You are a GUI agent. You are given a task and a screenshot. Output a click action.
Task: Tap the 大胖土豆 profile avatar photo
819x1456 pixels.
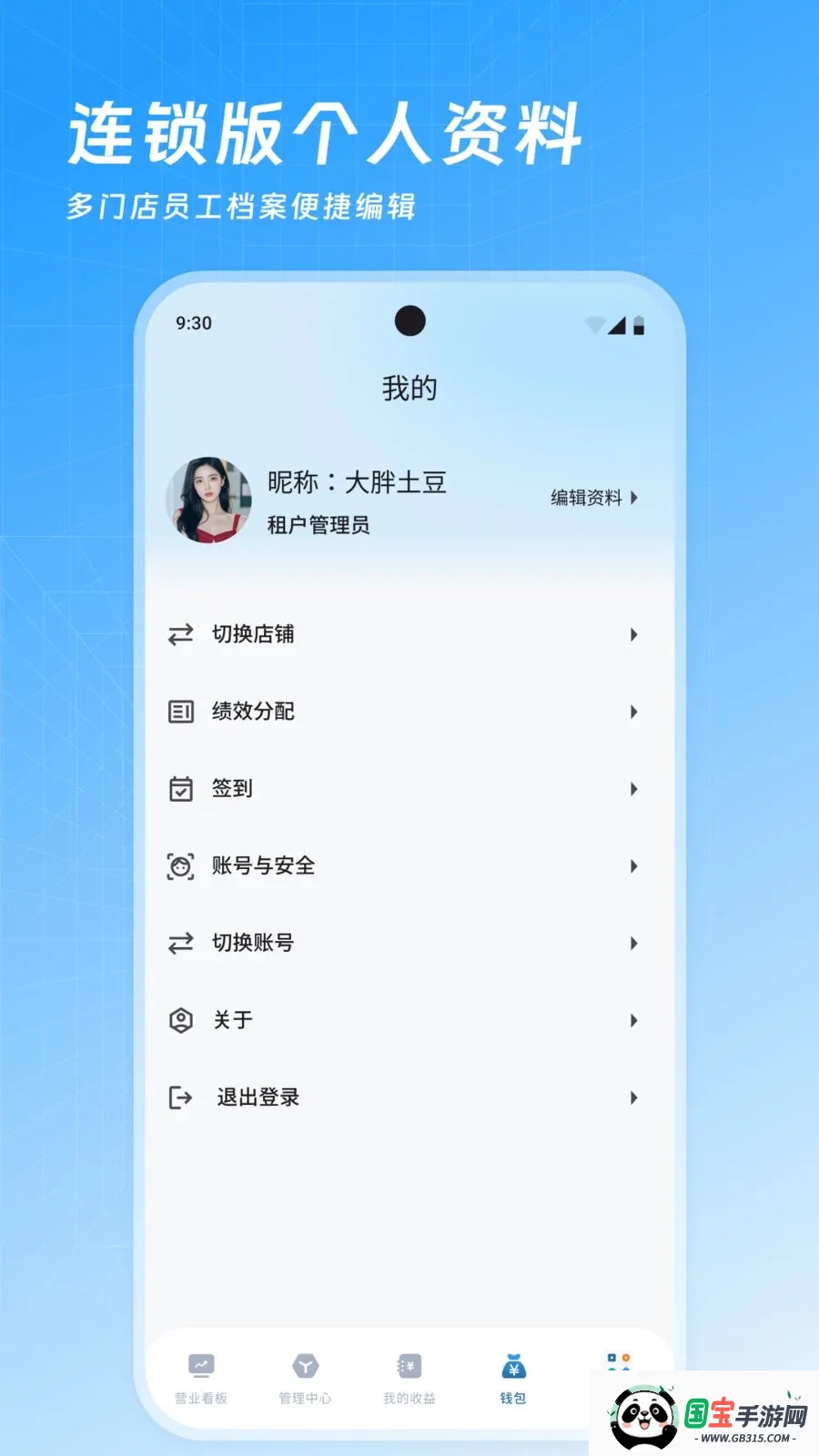coord(208,499)
